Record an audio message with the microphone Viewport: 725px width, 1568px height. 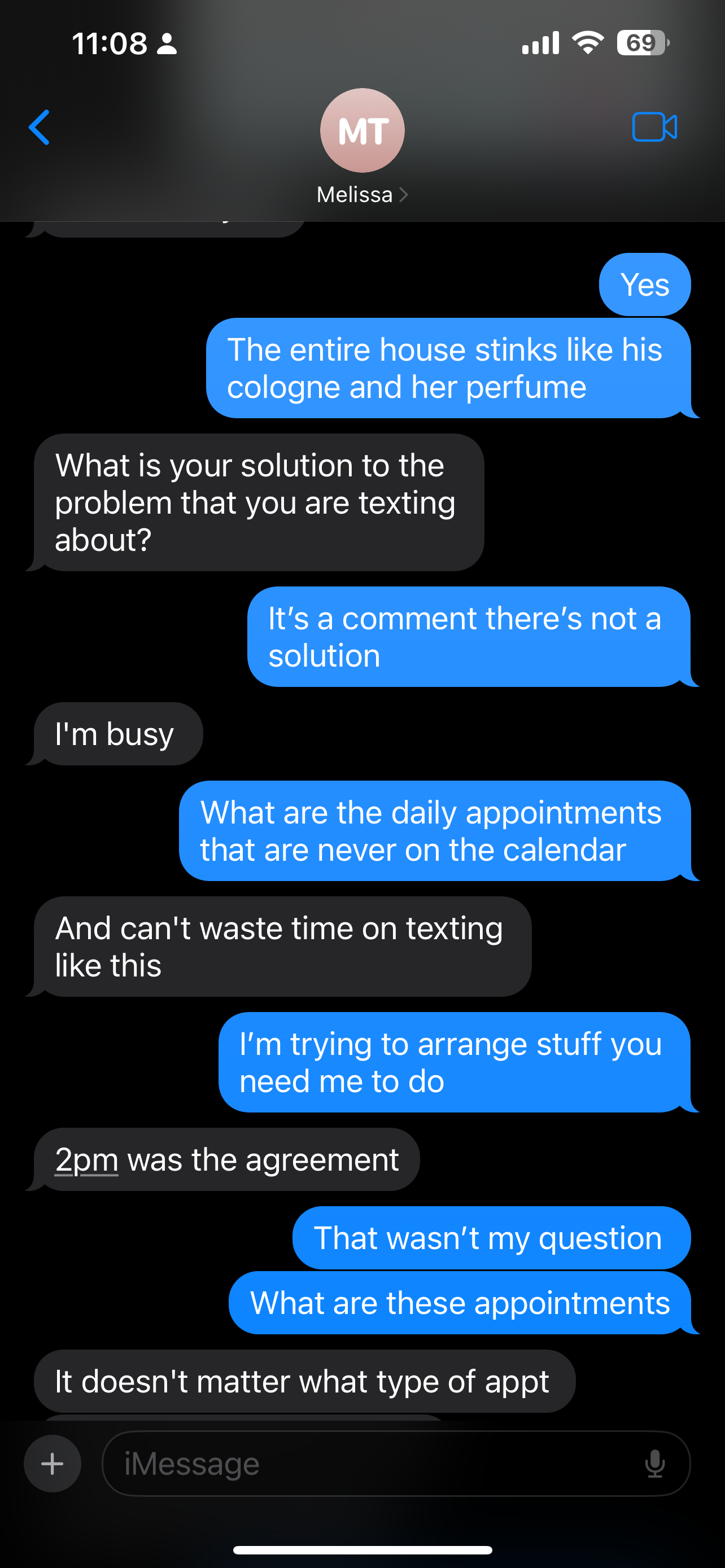654,1464
